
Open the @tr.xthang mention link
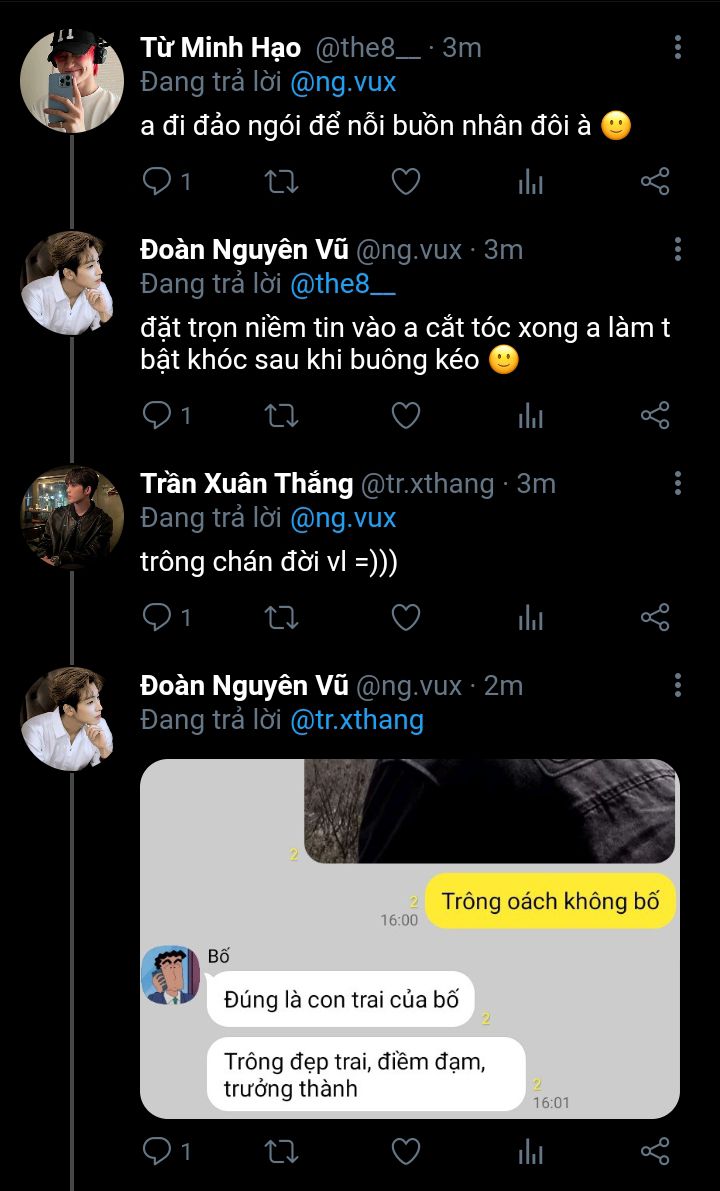click(x=356, y=720)
